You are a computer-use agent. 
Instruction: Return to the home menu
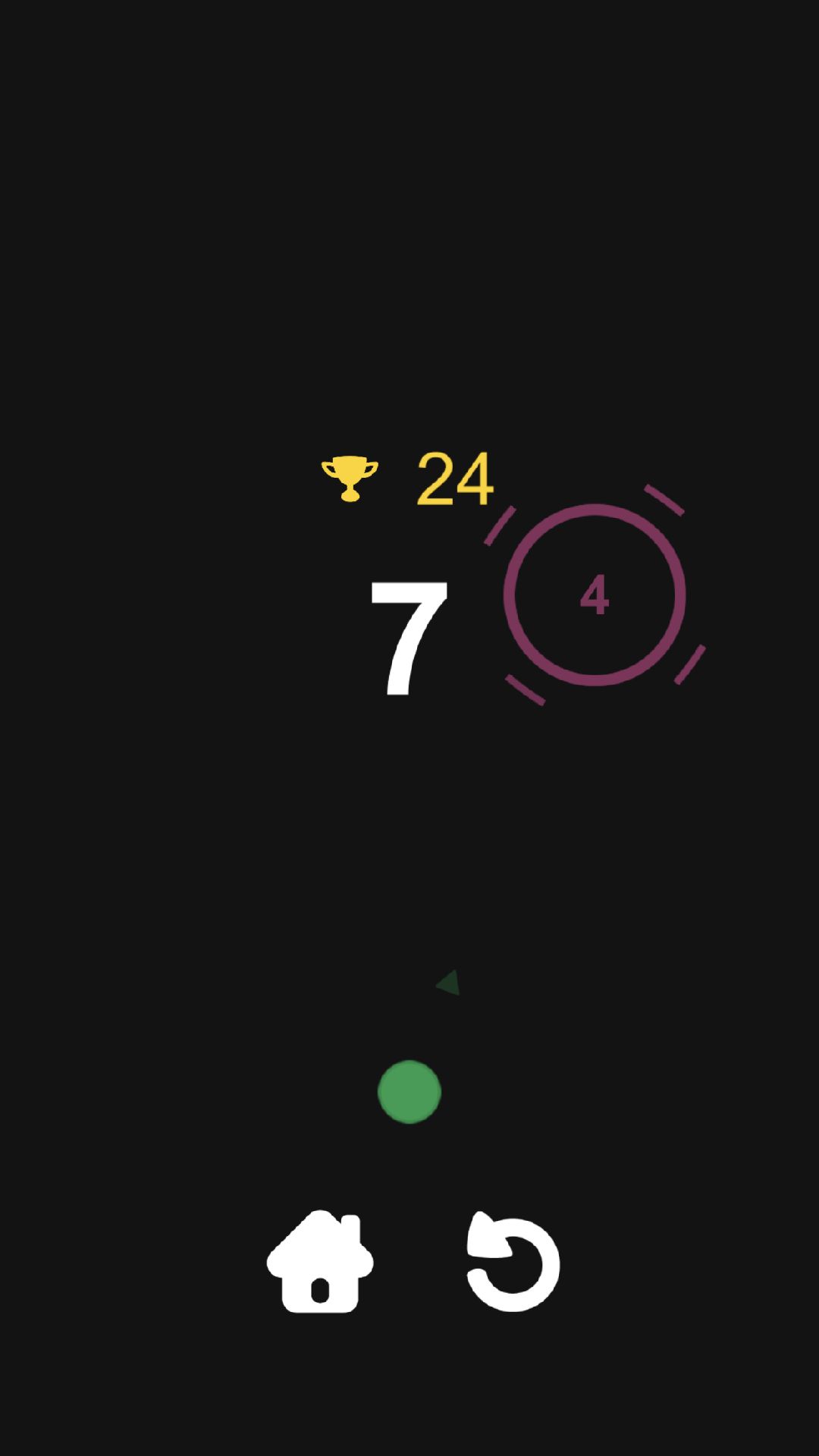point(320,1263)
